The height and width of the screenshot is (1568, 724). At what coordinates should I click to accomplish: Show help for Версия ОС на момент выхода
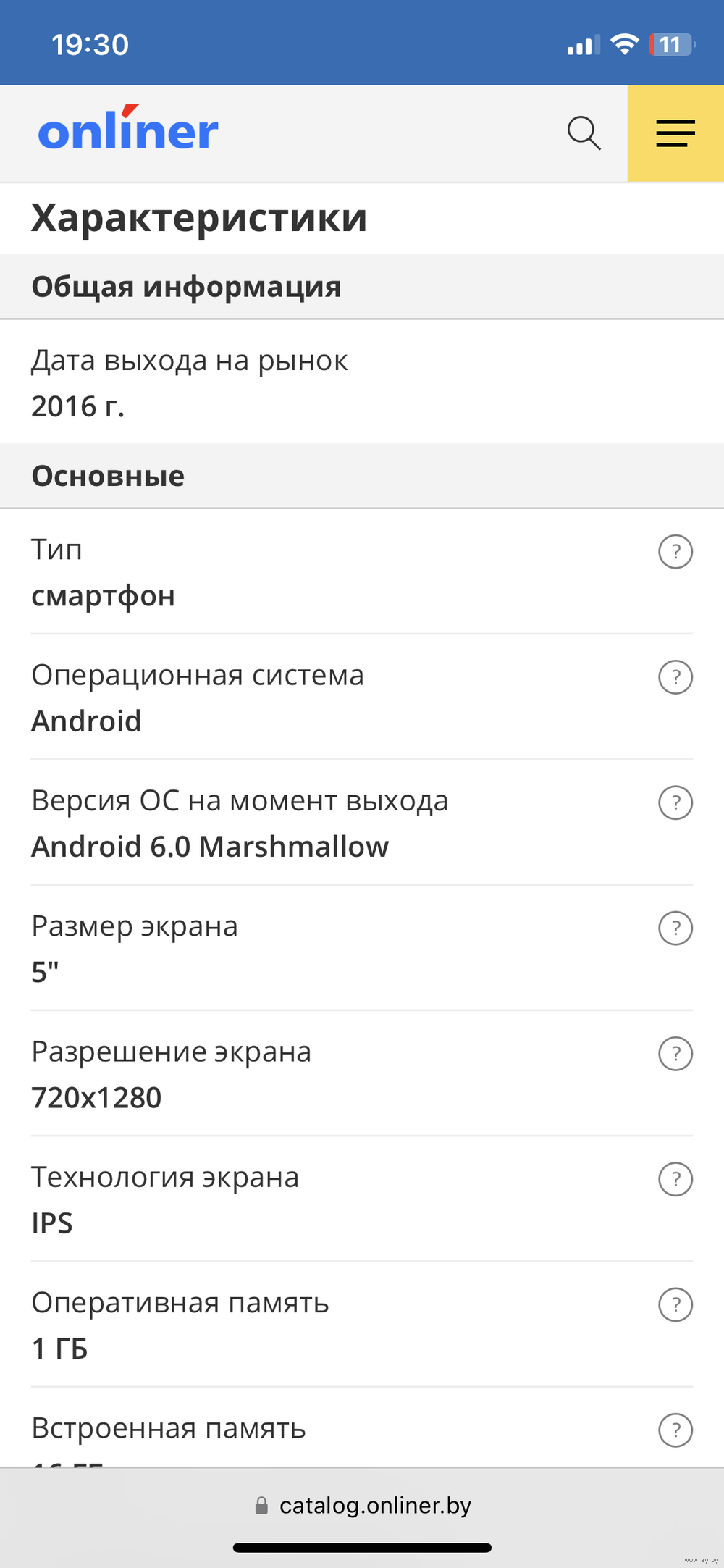(x=675, y=802)
